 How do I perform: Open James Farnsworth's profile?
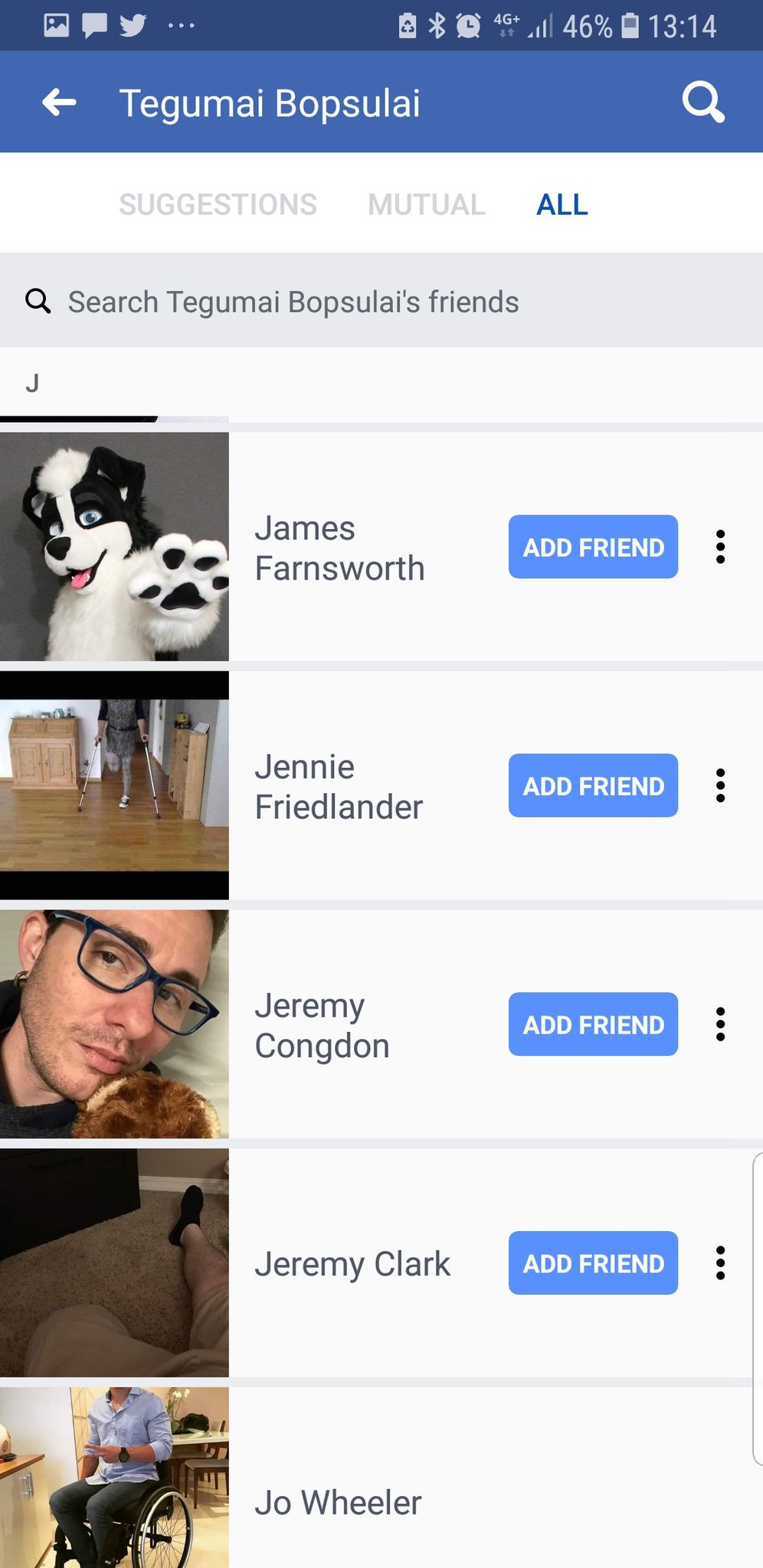pyautogui.click(x=339, y=548)
